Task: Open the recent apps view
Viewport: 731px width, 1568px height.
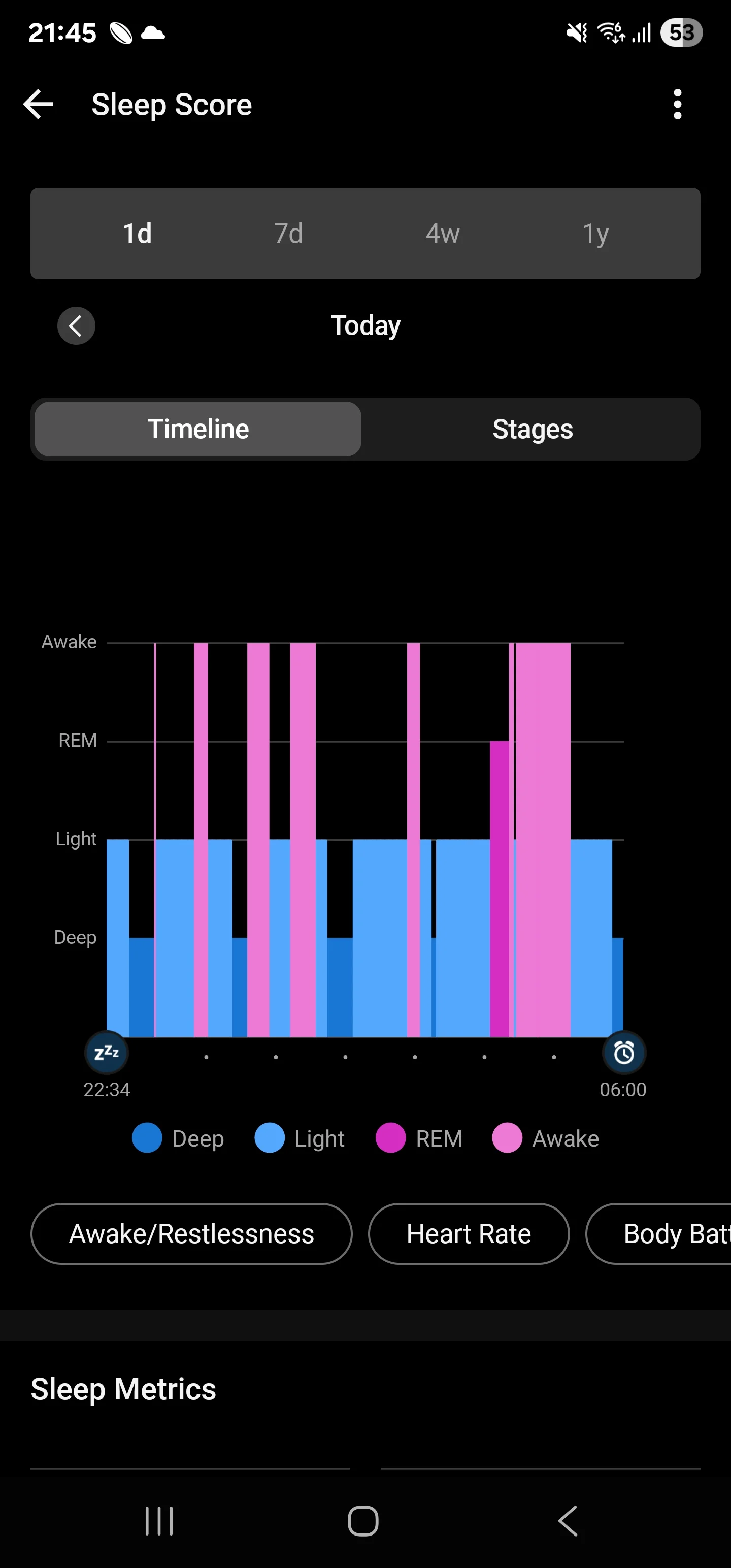Action: [159, 1521]
